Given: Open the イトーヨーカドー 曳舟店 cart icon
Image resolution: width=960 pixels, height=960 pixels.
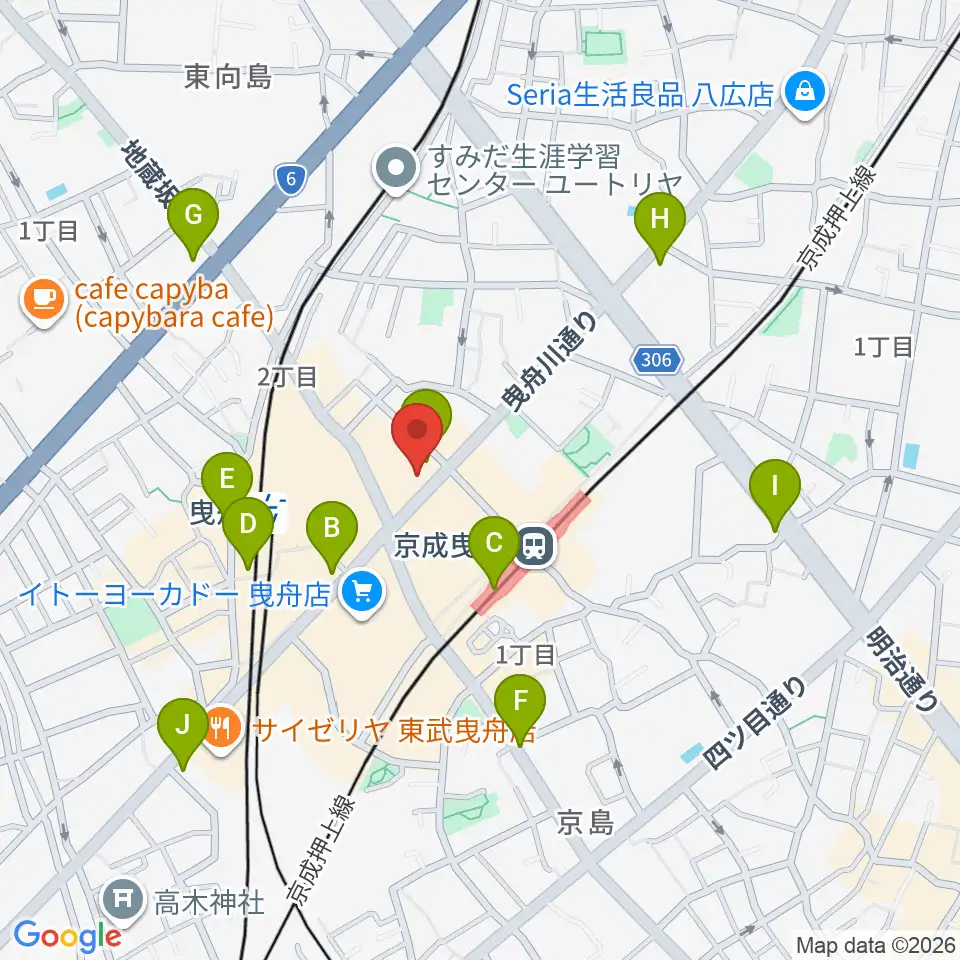Looking at the screenshot, I should 362,593.
